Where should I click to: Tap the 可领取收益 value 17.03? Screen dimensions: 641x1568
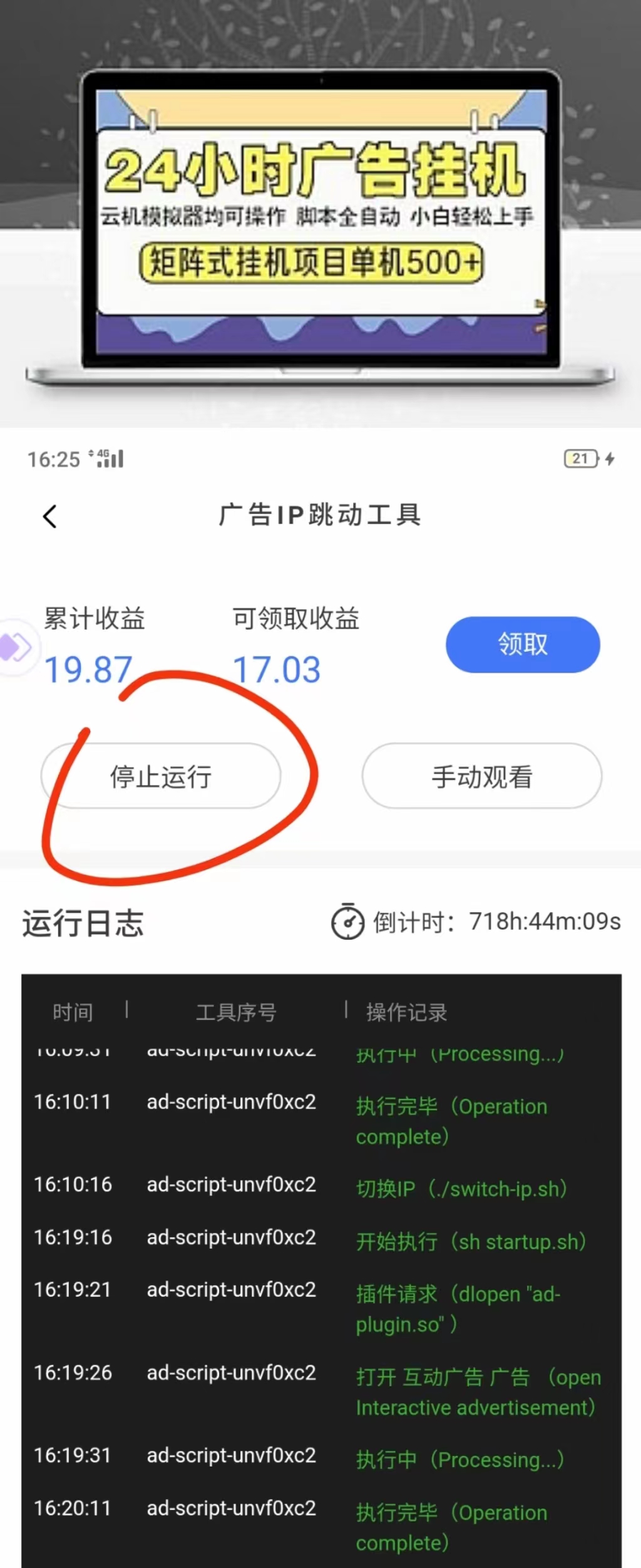point(277,669)
